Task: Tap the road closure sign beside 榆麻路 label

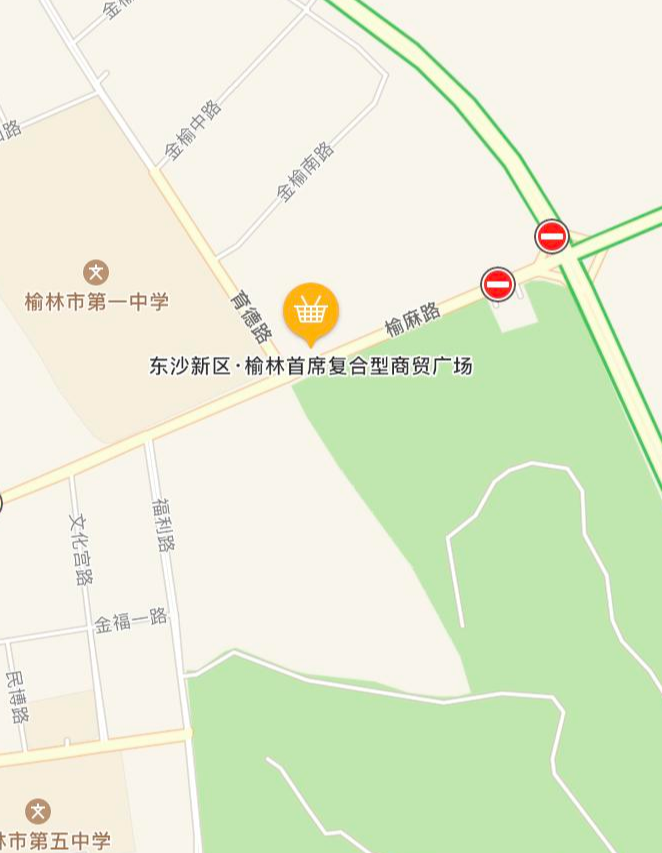Action: (498, 284)
